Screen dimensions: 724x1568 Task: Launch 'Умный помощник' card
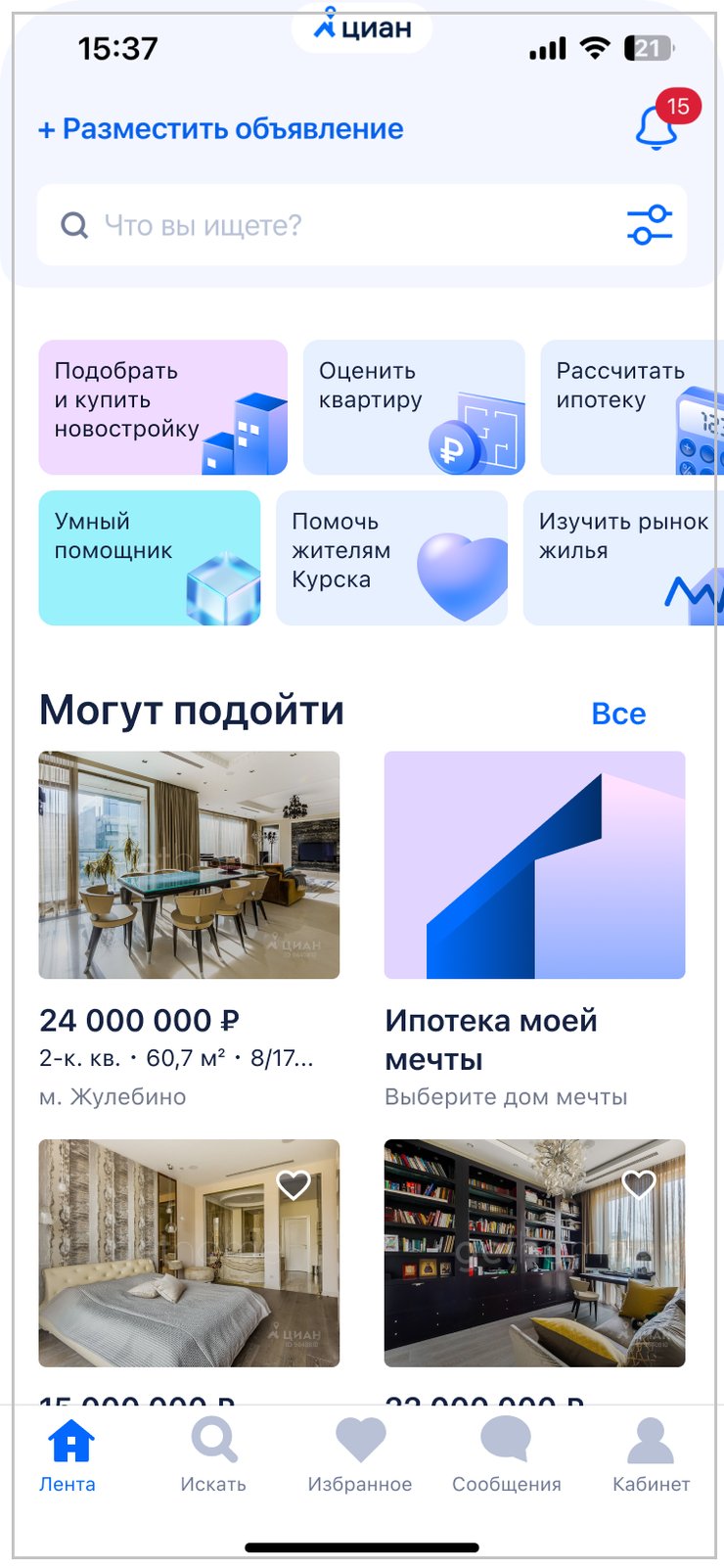tap(150, 558)
